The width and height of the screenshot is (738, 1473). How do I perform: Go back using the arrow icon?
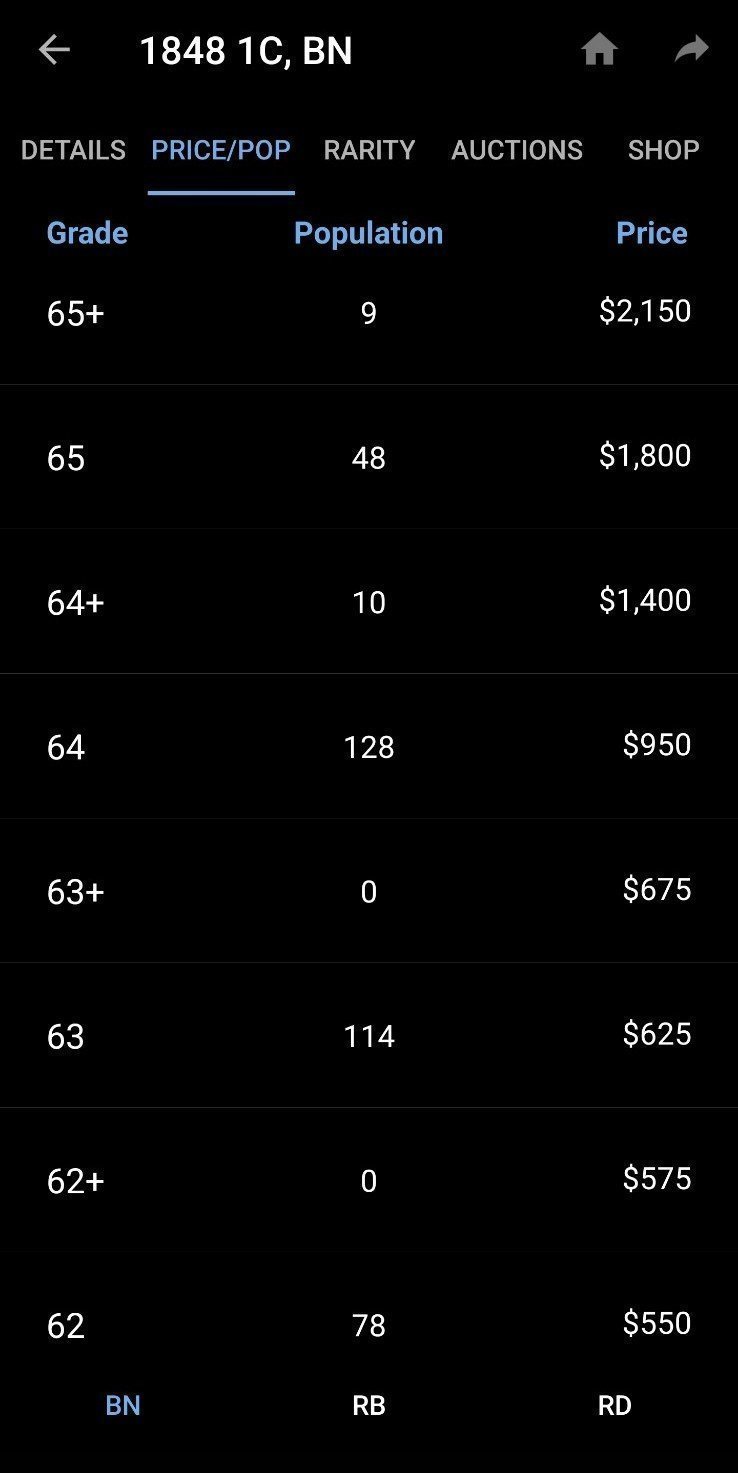click(x=54, y=50)
